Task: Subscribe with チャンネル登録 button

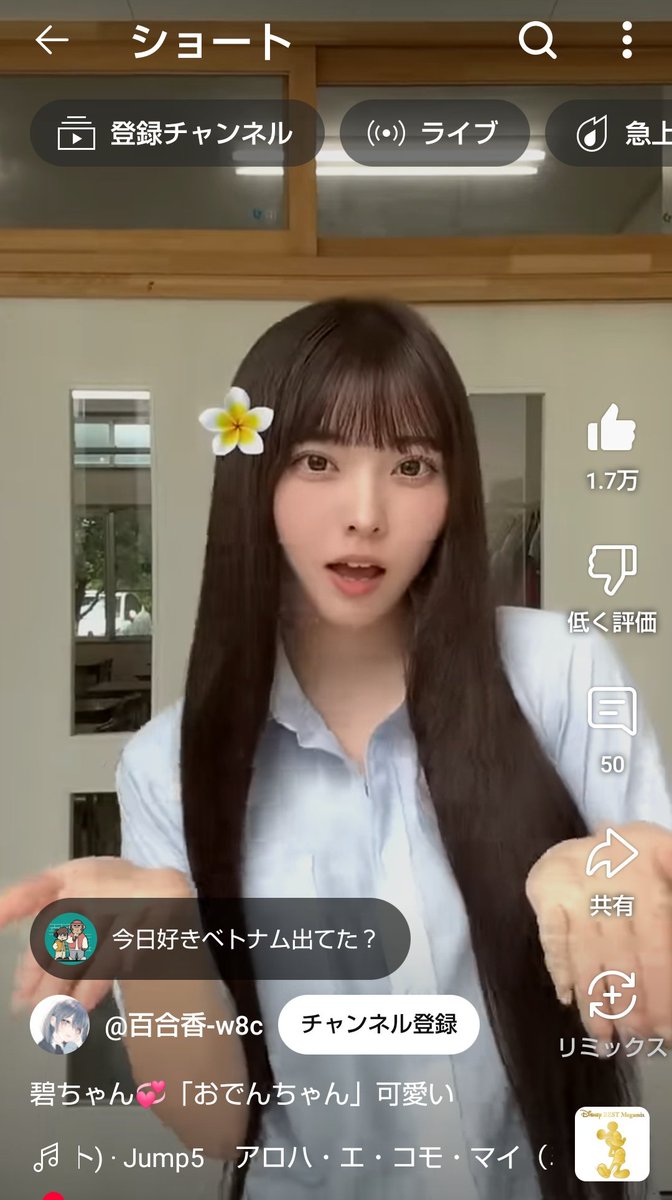Action: coord(378,1024)
